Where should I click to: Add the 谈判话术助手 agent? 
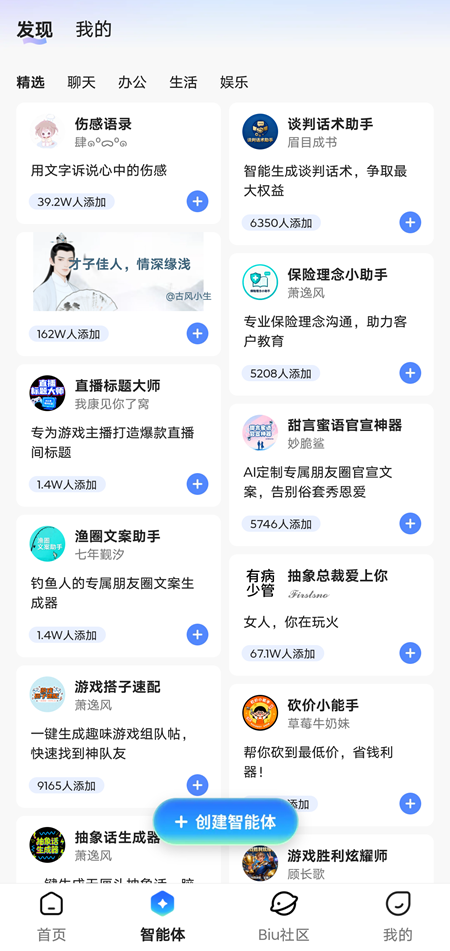tap(410, 222)
